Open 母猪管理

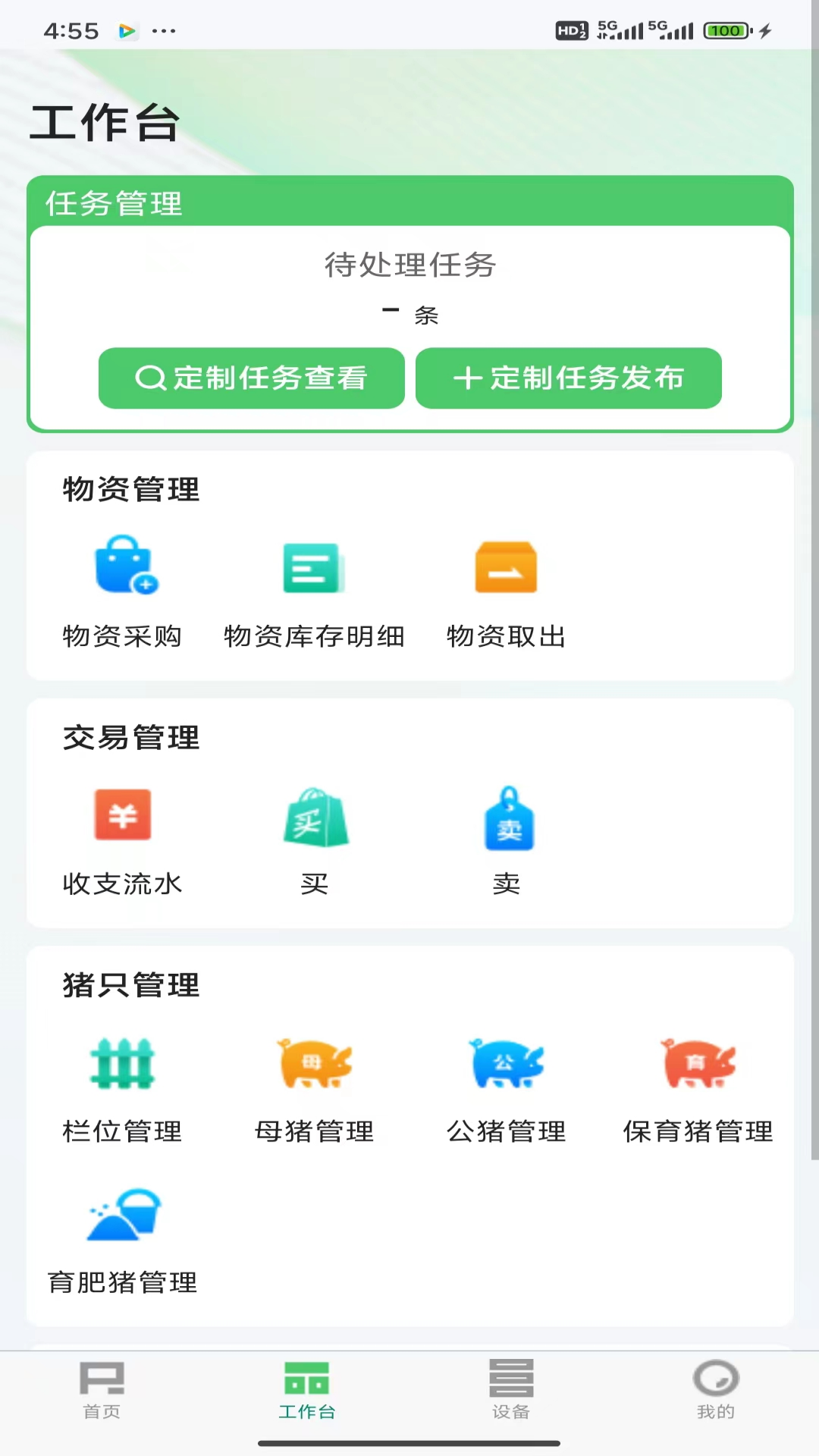tap(314, 1087)
